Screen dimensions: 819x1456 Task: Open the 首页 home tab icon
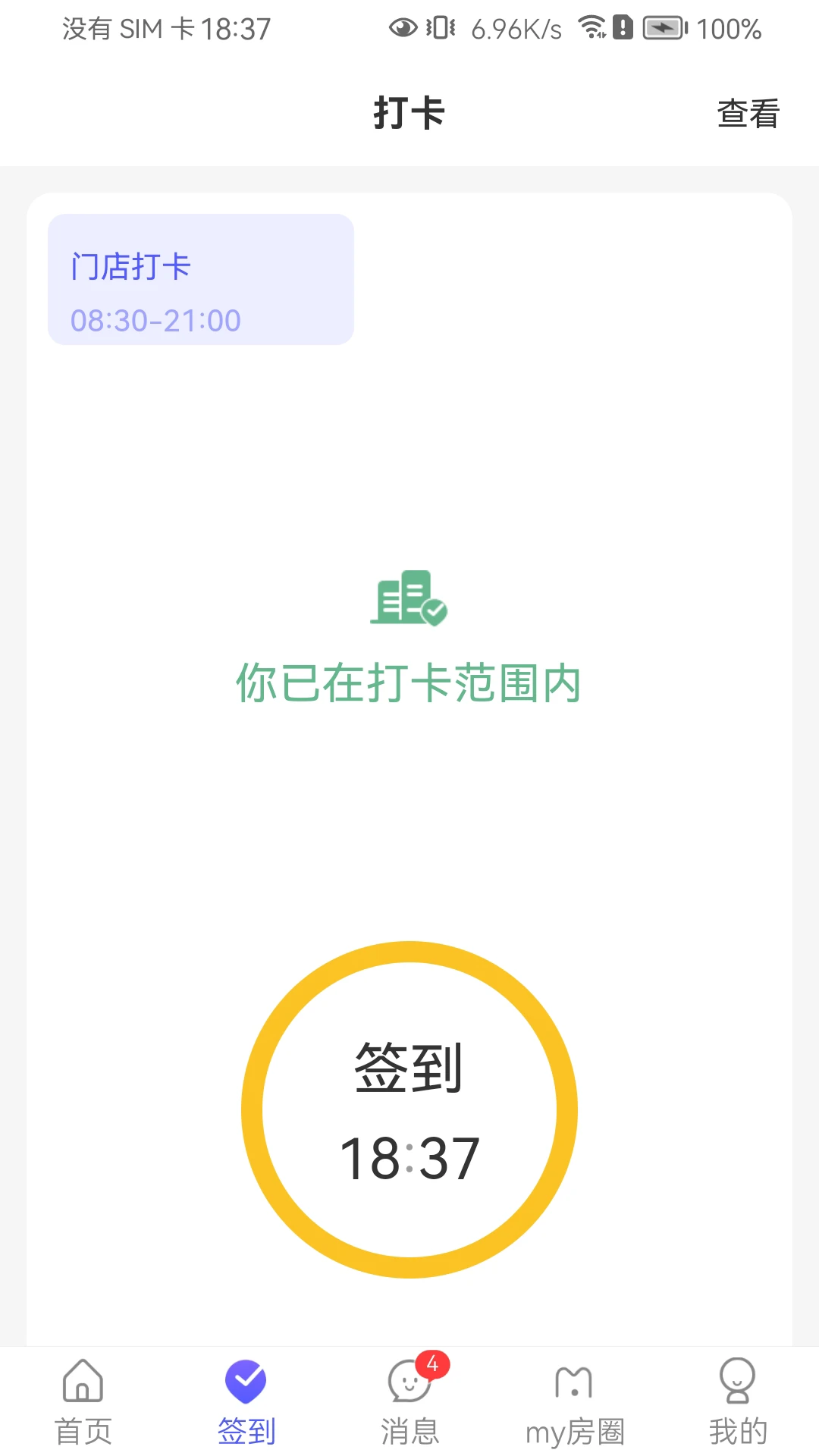point(82,1382)
